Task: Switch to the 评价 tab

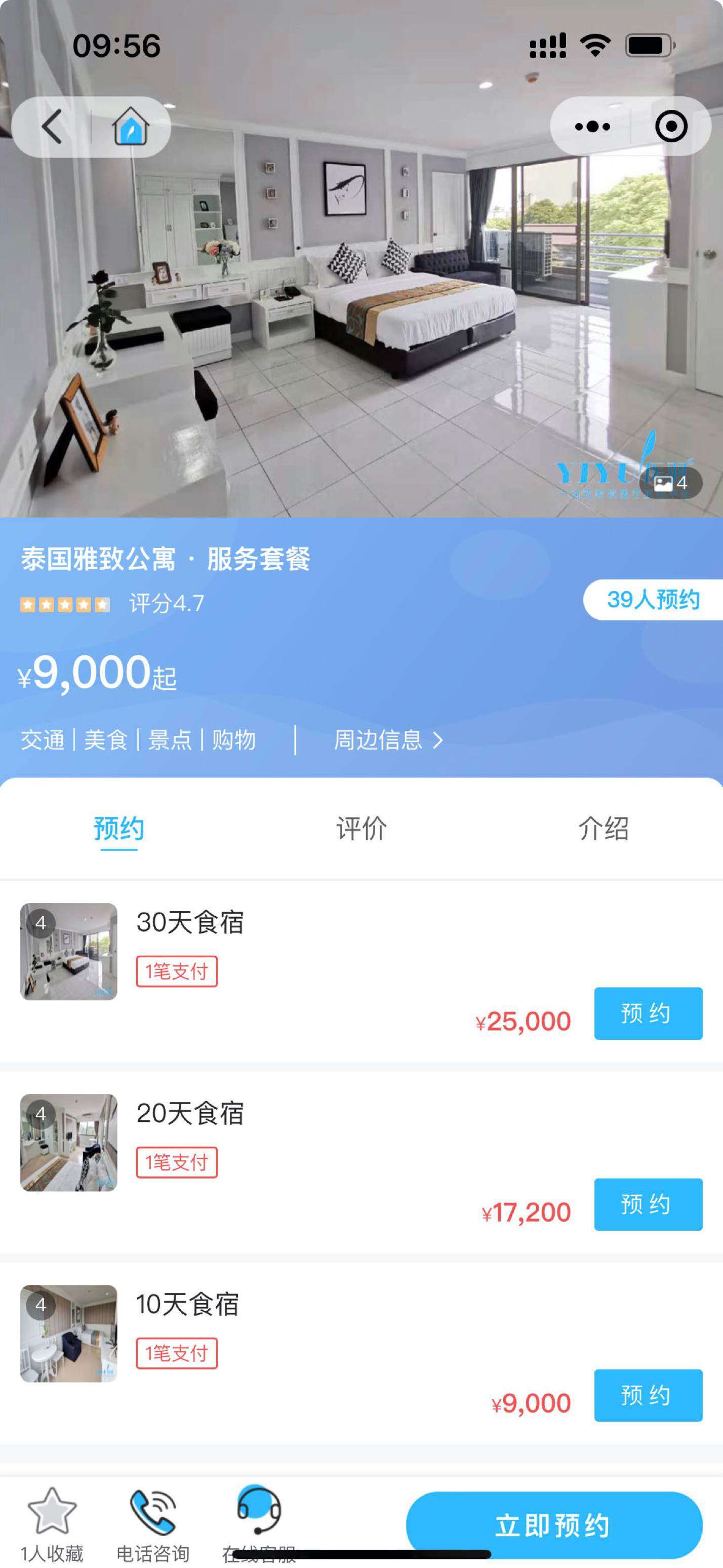Action: [x=361, y=829]
